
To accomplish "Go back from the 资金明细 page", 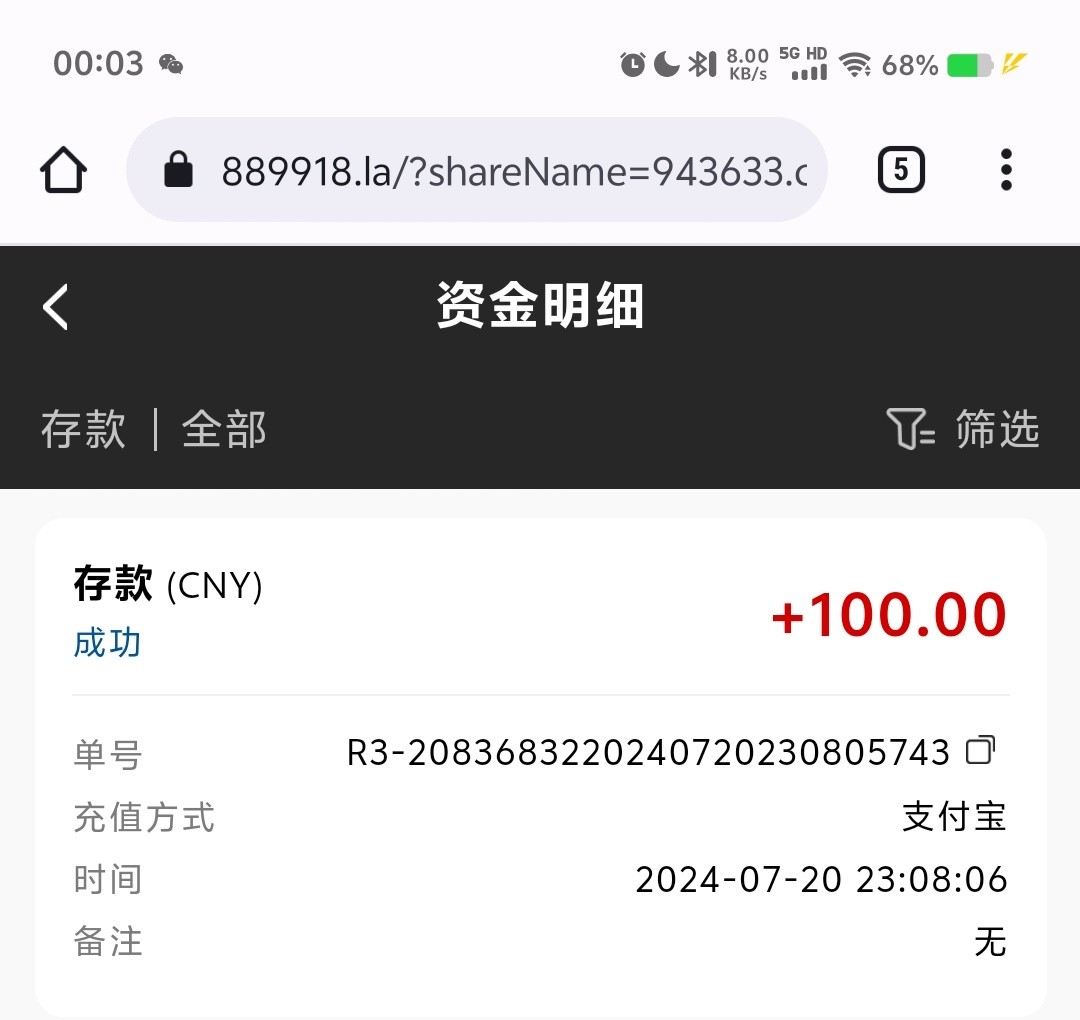I will (x=56, y=306).
